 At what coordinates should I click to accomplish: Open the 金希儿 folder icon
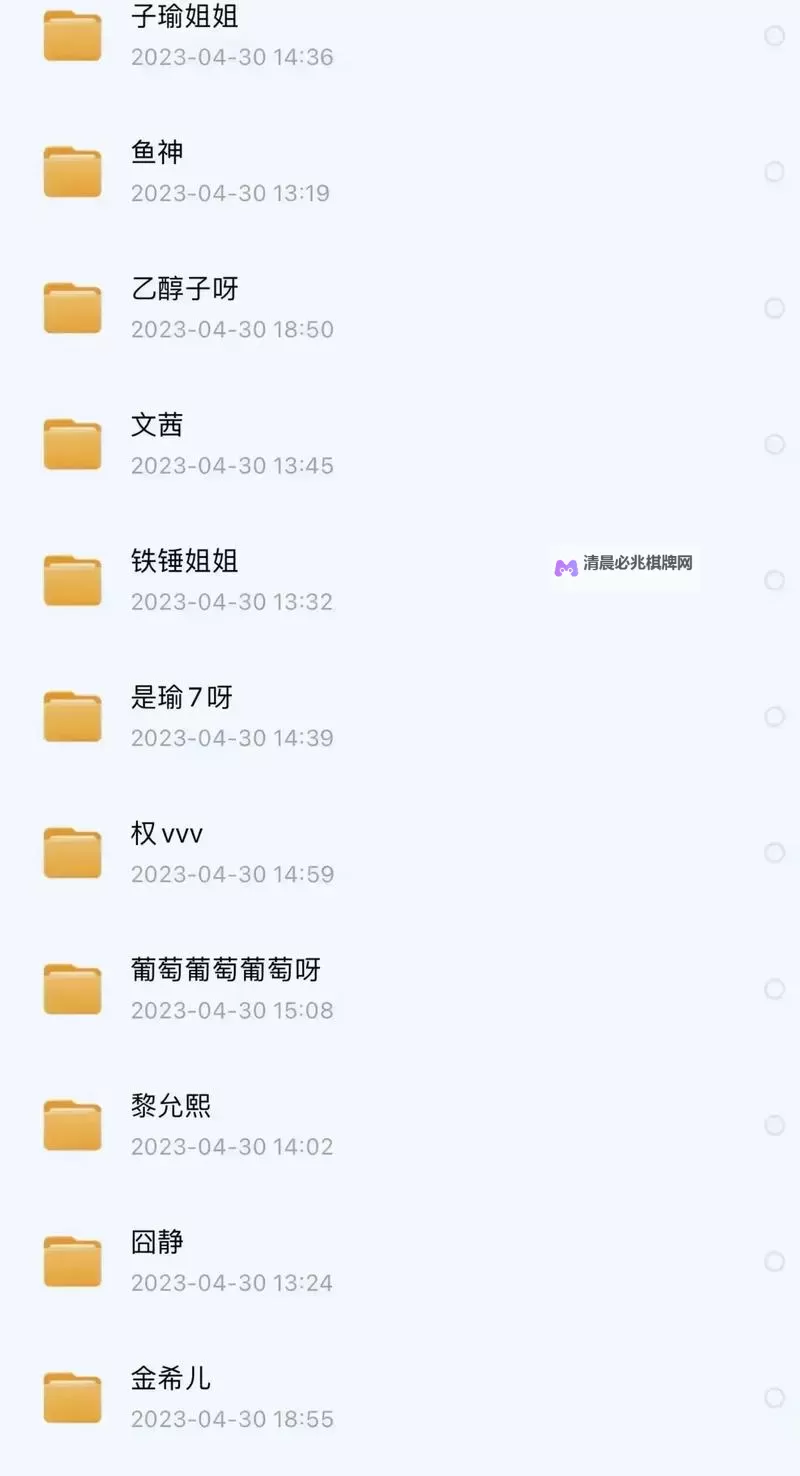71,1397
